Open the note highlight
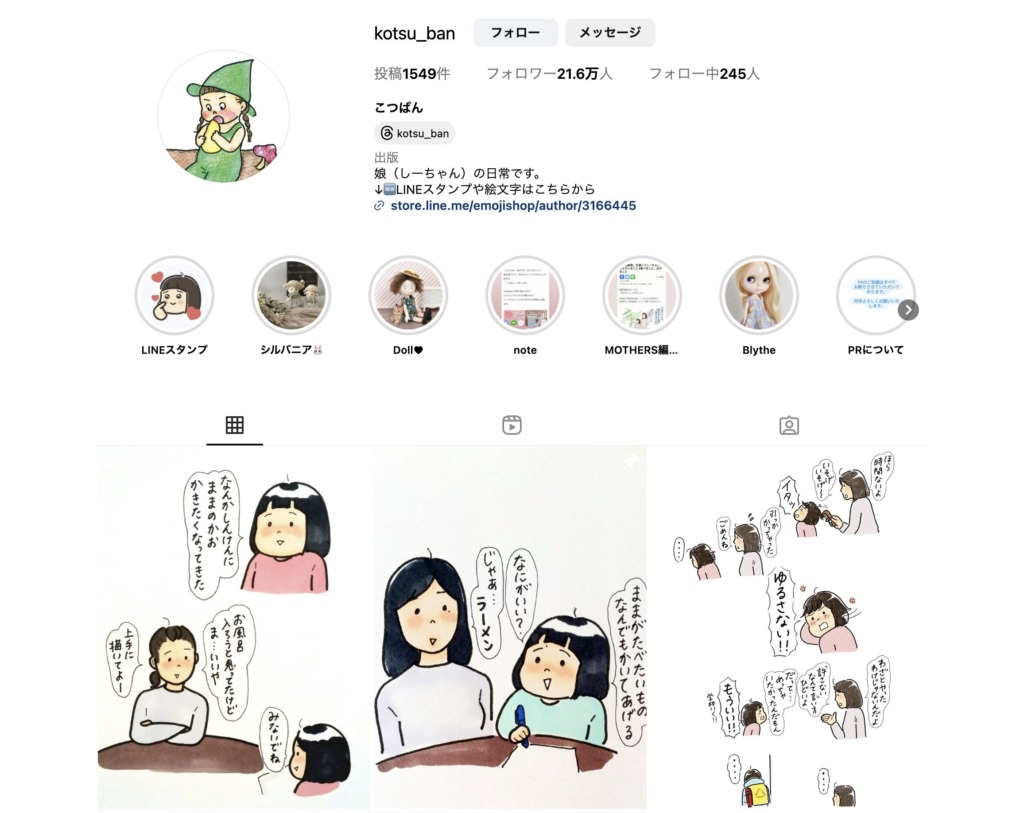The image size is (1024, 813). [525, 295]
